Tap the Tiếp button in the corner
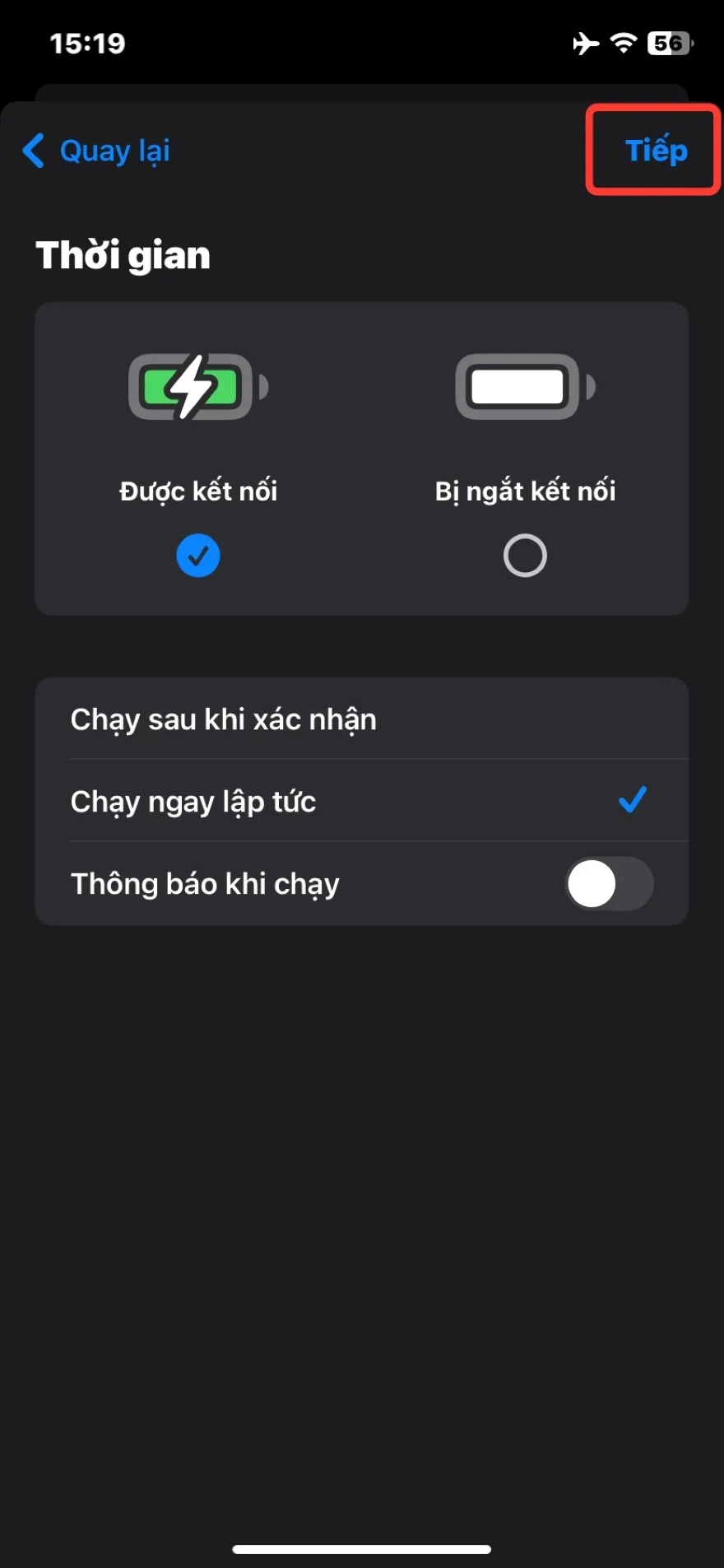Screen dimensions: 724x1568 tap(655, 151)
